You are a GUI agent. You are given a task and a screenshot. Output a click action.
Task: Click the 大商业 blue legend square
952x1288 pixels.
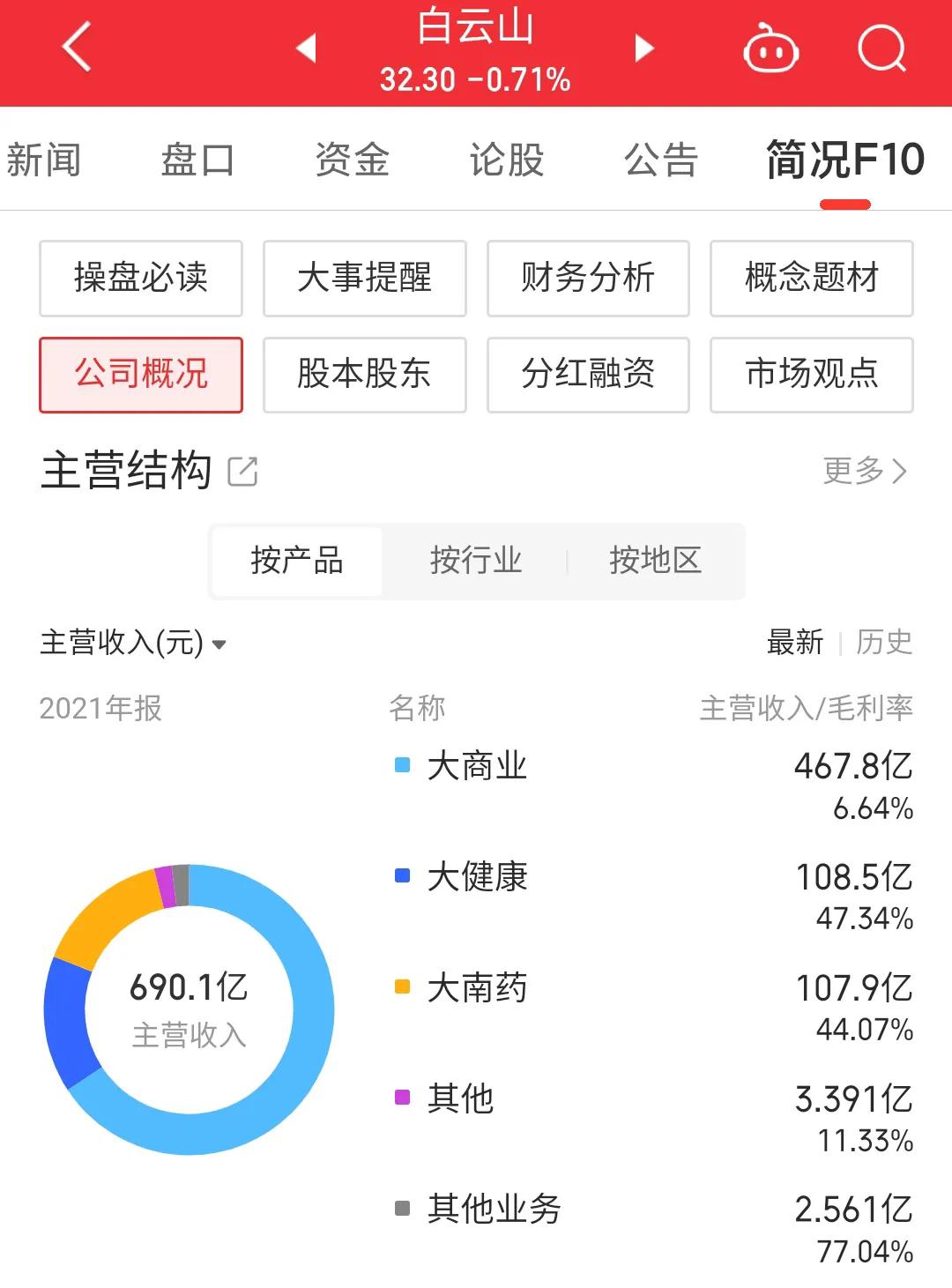(x=402, y=764)
